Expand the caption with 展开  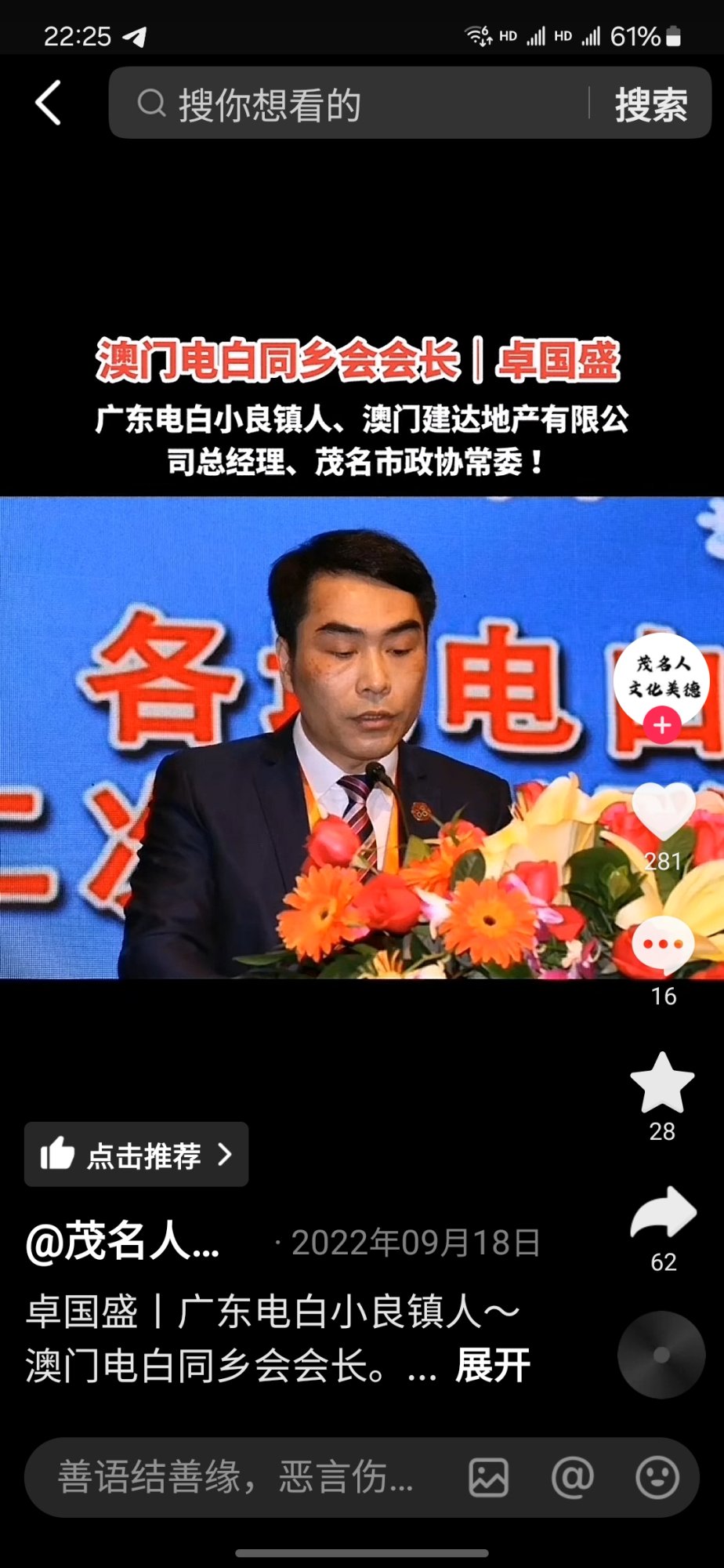tap(493, 1366)
